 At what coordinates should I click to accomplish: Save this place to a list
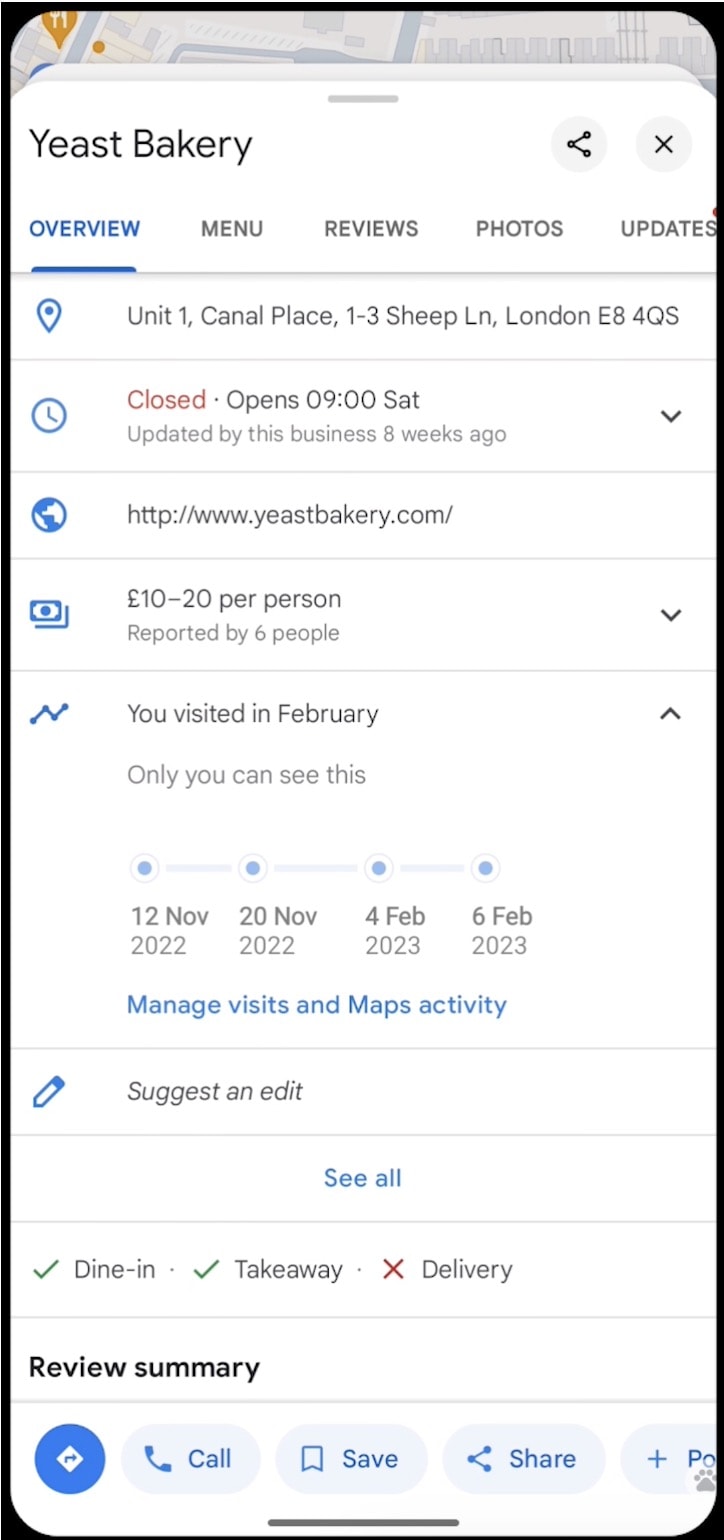351,1459
